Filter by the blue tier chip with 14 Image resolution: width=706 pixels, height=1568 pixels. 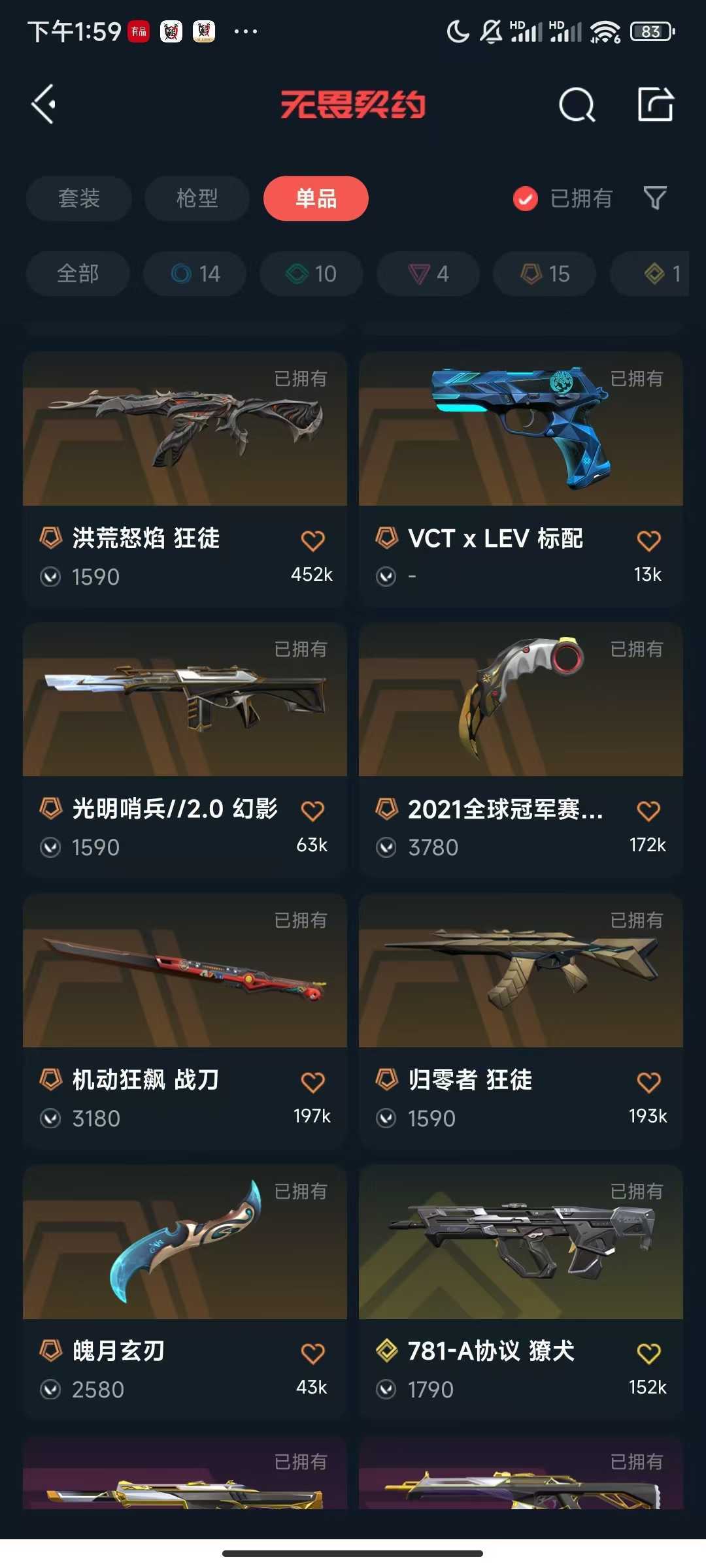click(195, 273)
